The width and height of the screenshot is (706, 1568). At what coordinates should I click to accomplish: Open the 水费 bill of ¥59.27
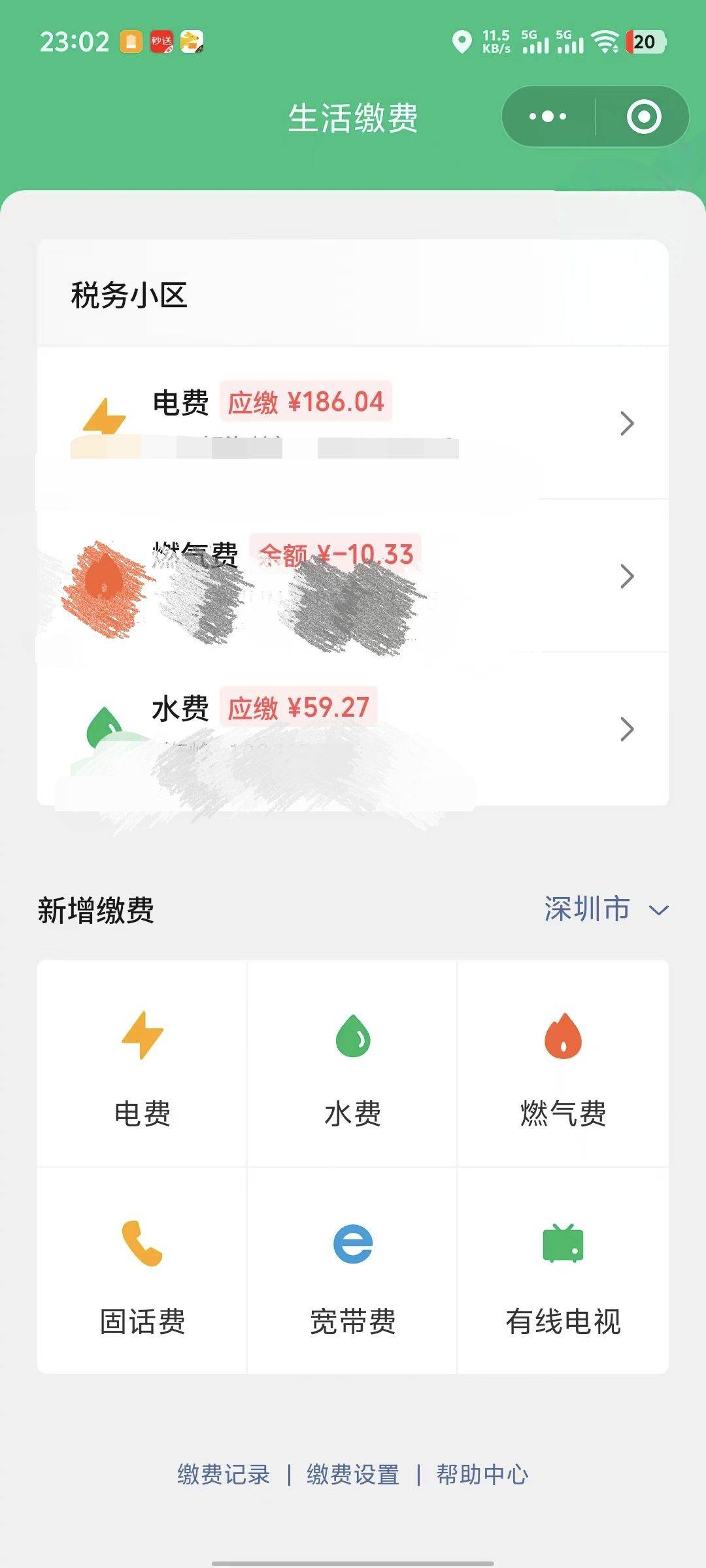pos(353,729)
